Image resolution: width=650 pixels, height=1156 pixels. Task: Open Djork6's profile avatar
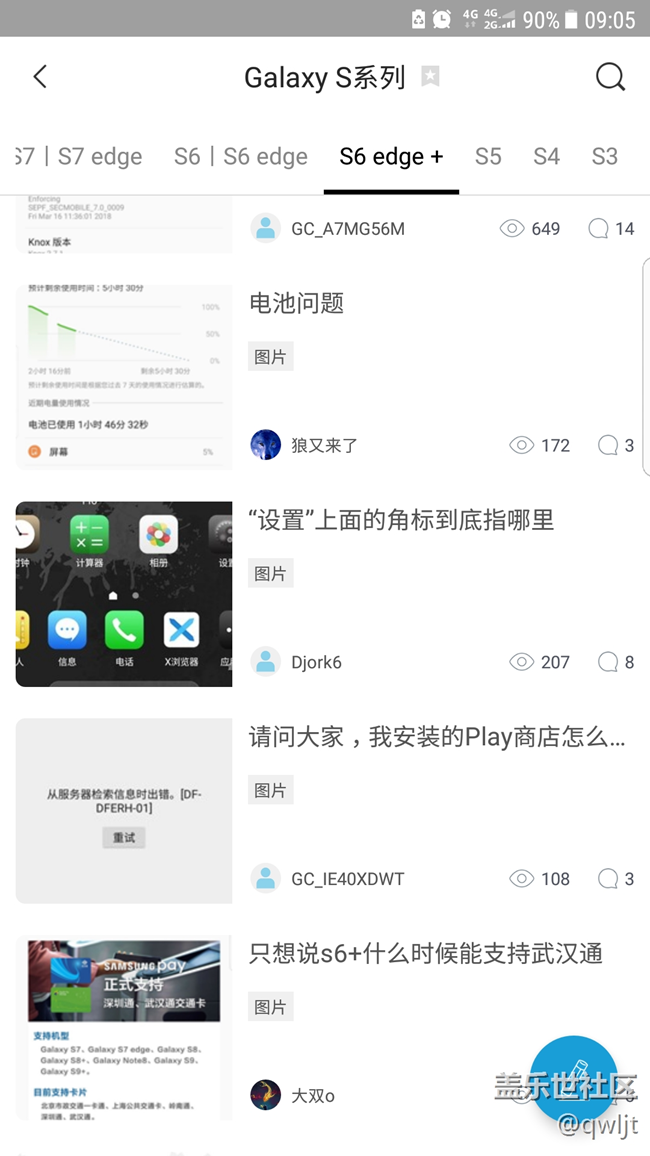[266, 662]
